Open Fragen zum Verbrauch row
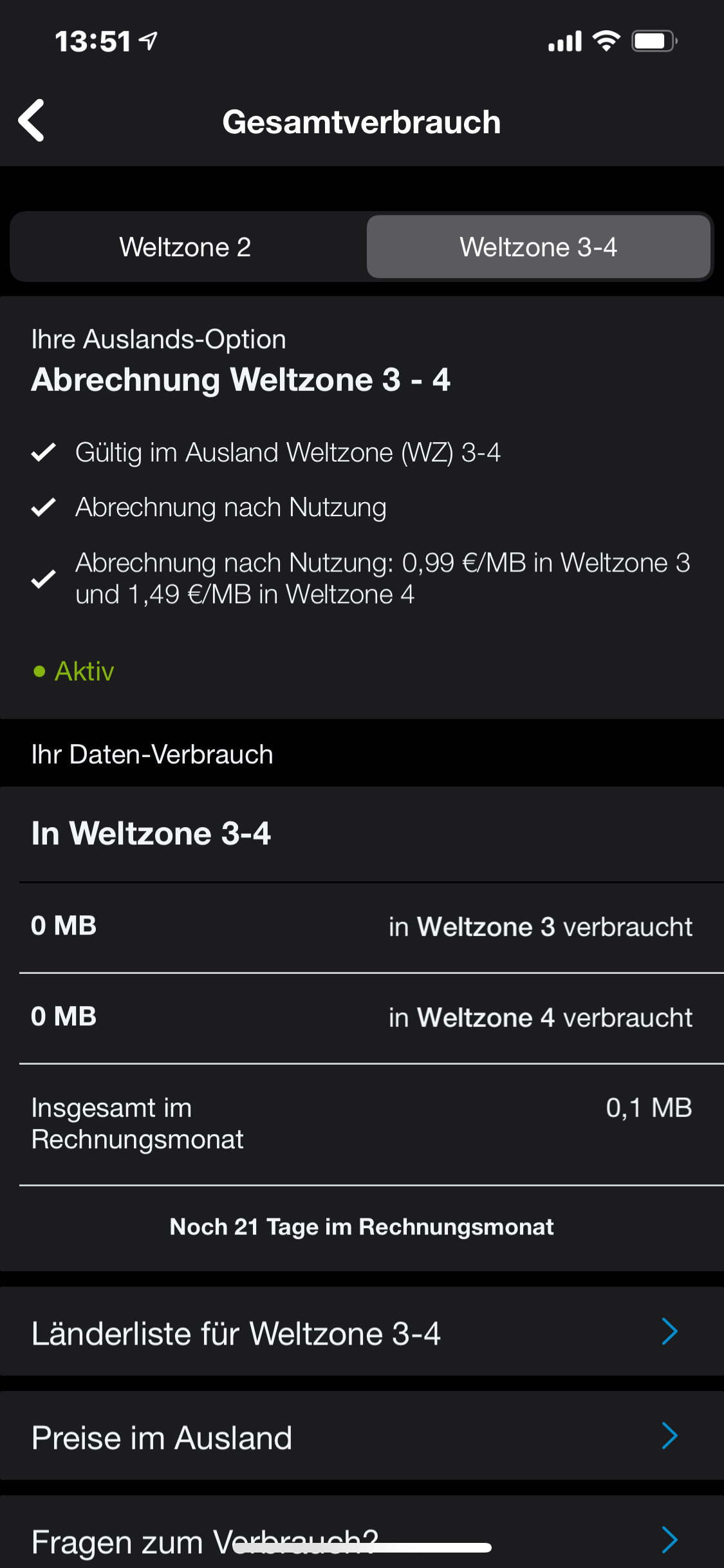This screenshot has width=724, height=1568. (362, 1534)
